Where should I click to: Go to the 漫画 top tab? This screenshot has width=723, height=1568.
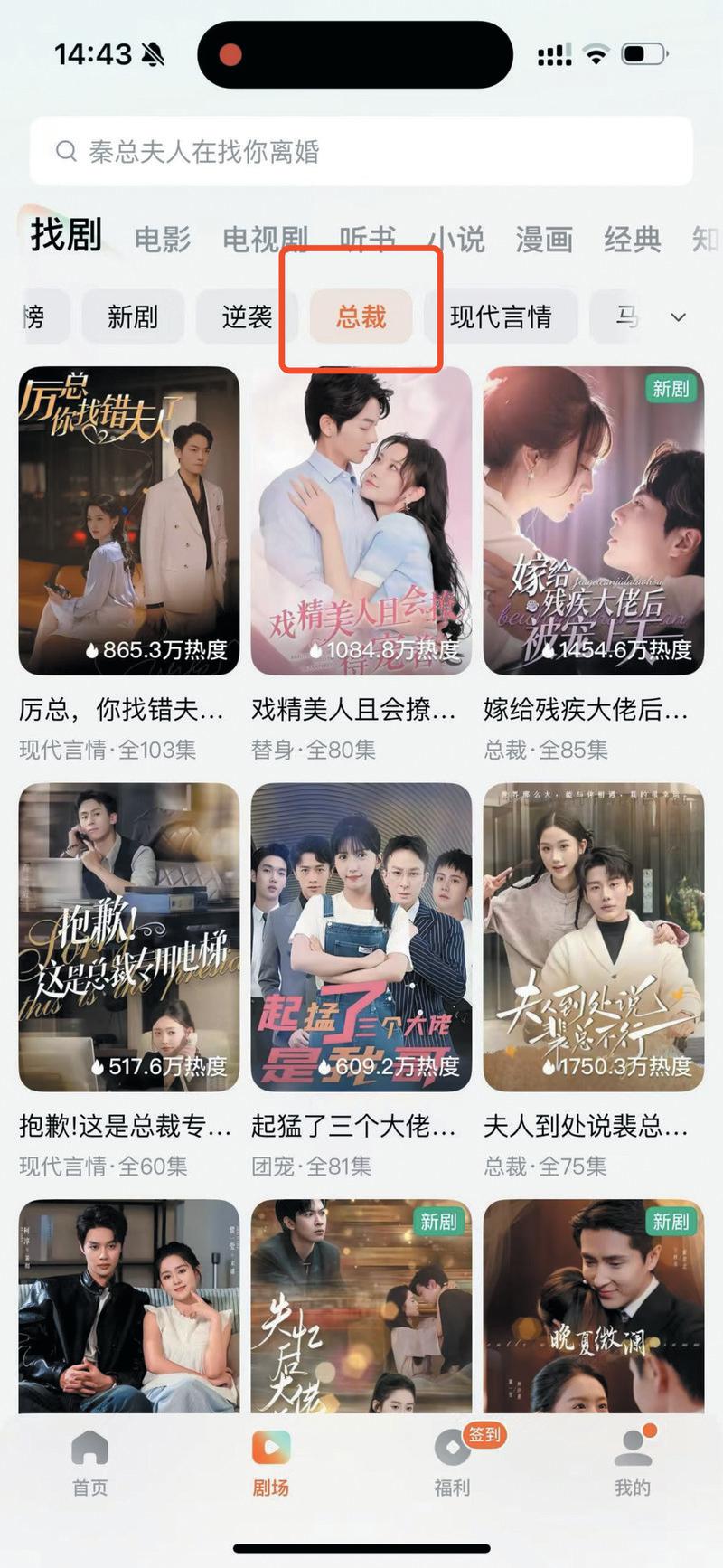[544, 240]
